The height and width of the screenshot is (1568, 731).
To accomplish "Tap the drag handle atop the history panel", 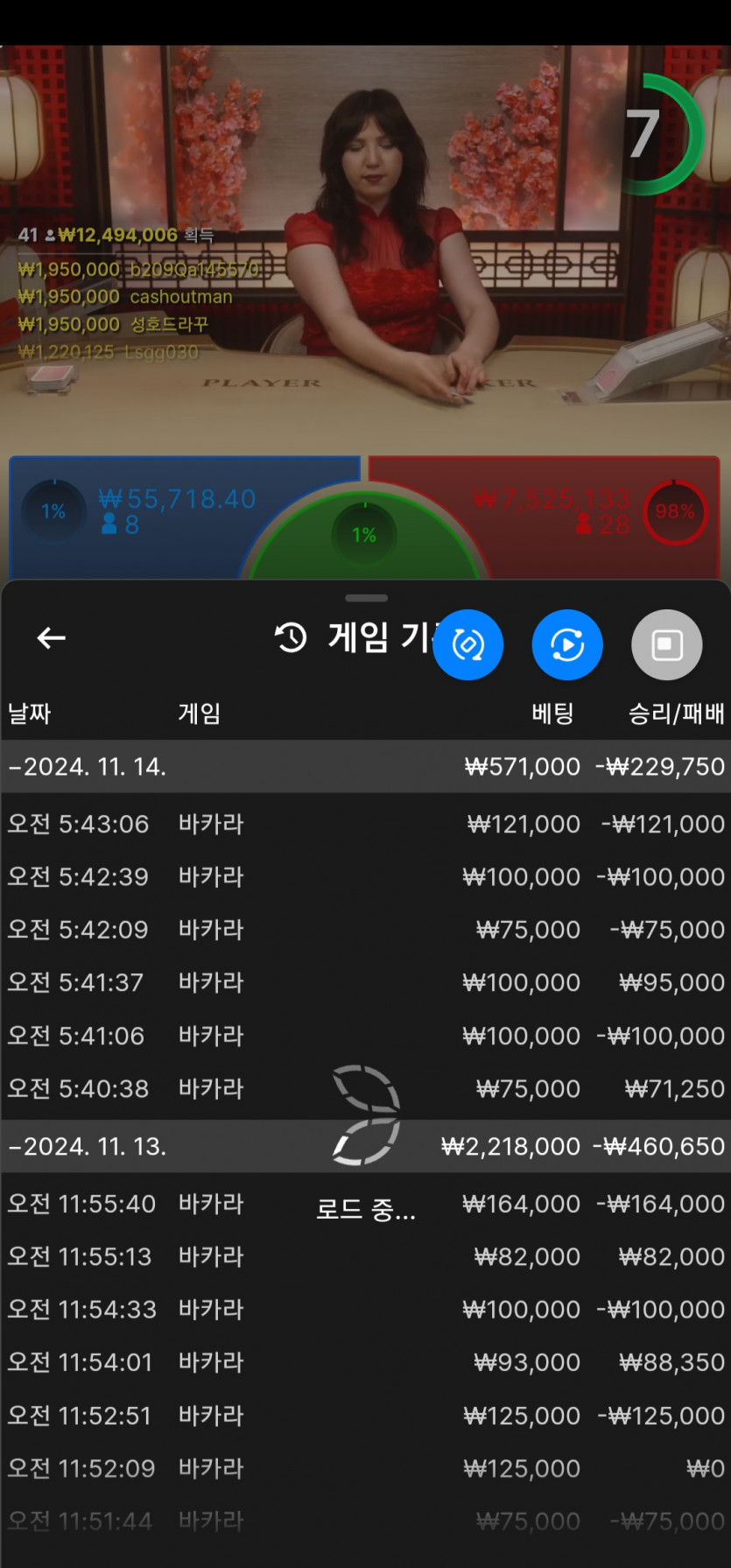I will point(366,598).
